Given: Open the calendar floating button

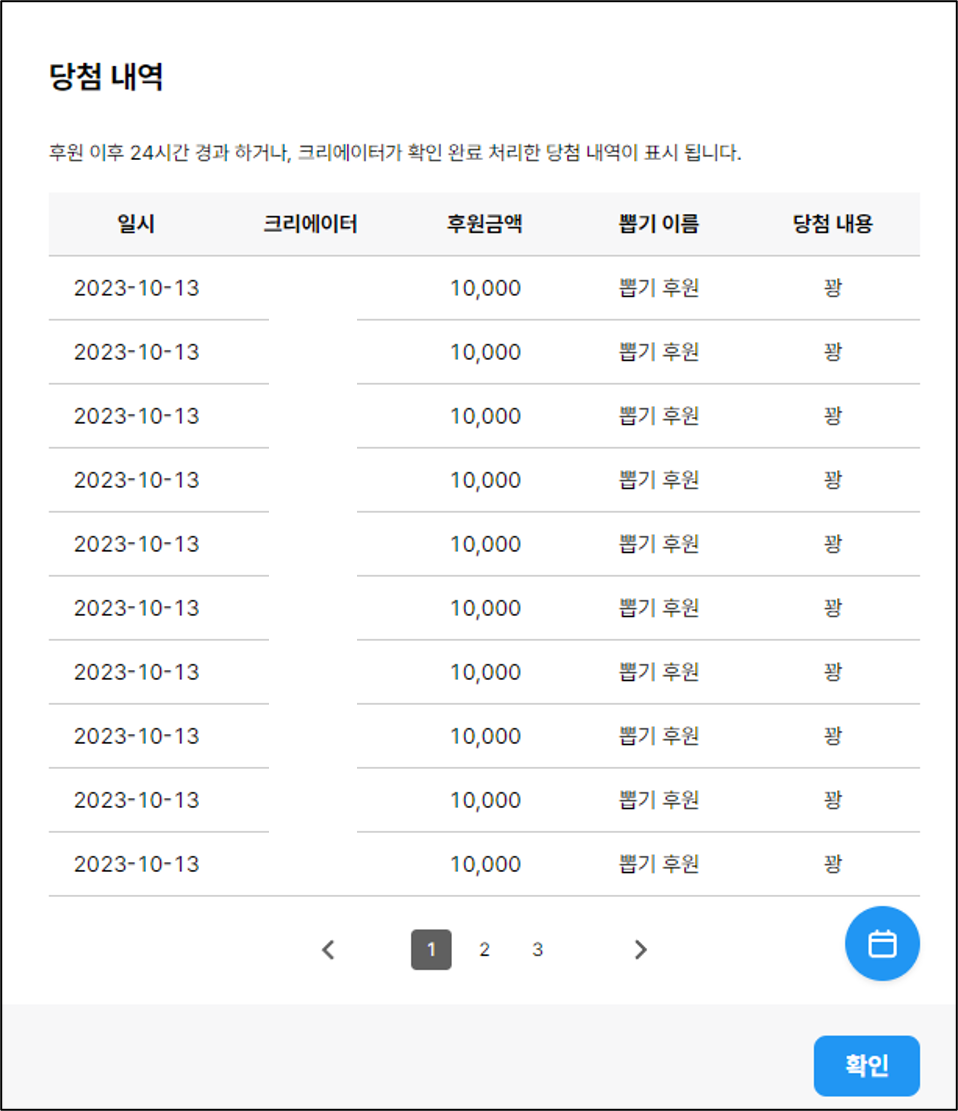Looking at the screenshot, I should [882, 943].
